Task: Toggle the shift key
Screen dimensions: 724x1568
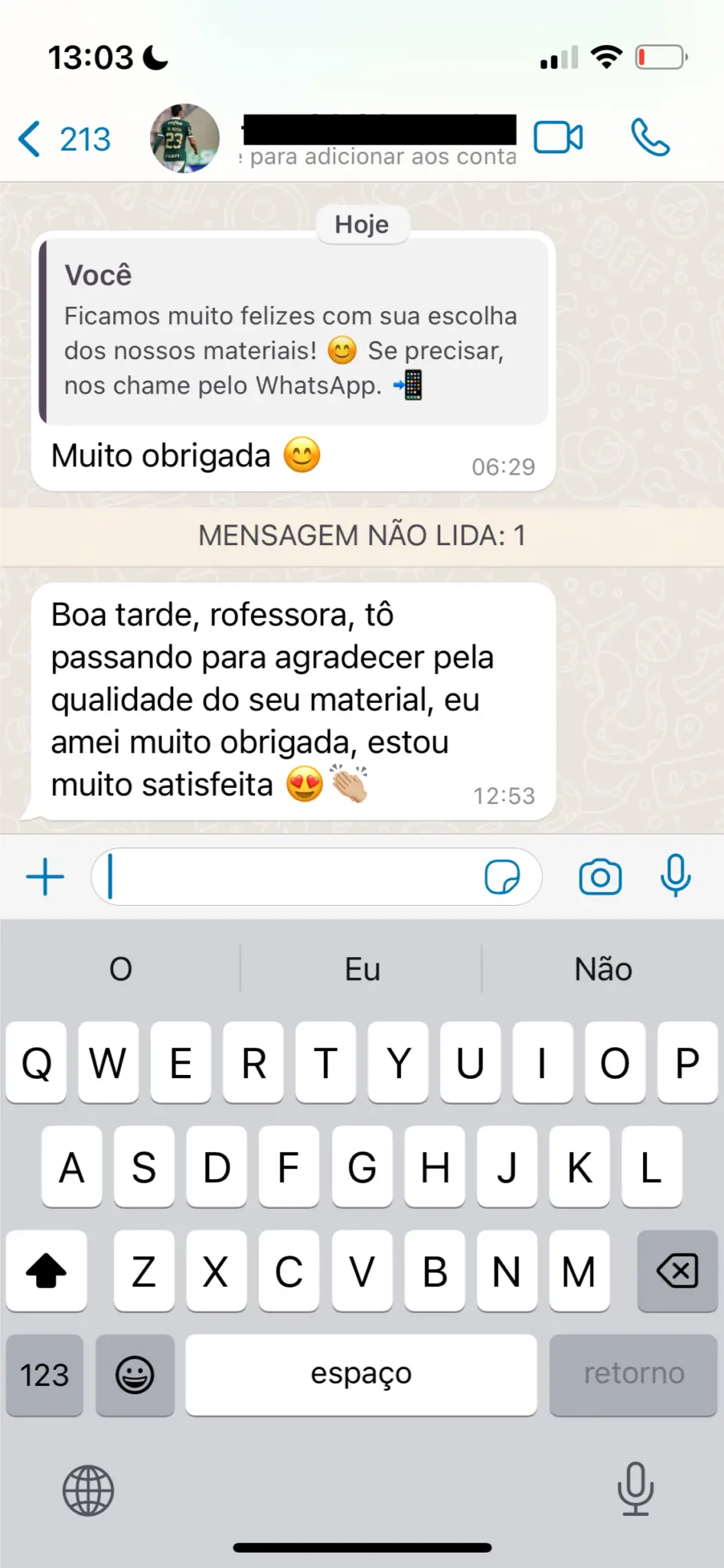Action: [46, 1272]
